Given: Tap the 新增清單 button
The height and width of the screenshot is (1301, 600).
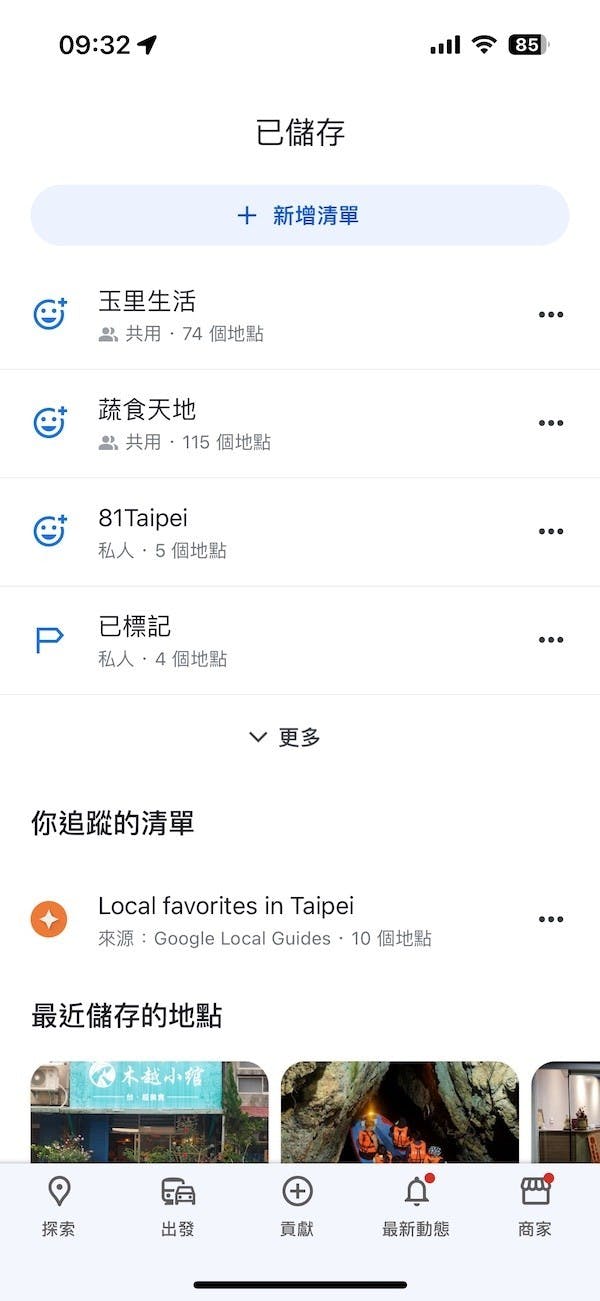Looking at the screenshot, I should click(x=300, y=215).
